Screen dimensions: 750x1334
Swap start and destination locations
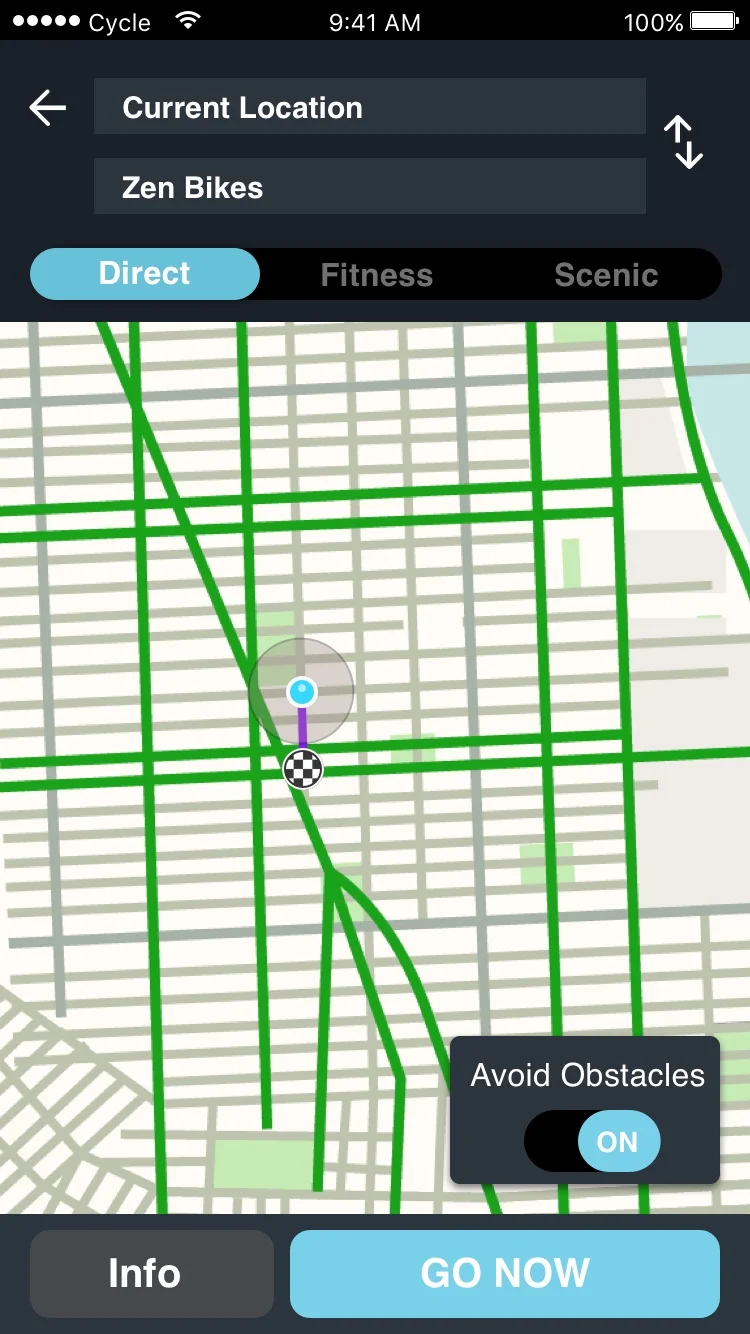[684, 142]
